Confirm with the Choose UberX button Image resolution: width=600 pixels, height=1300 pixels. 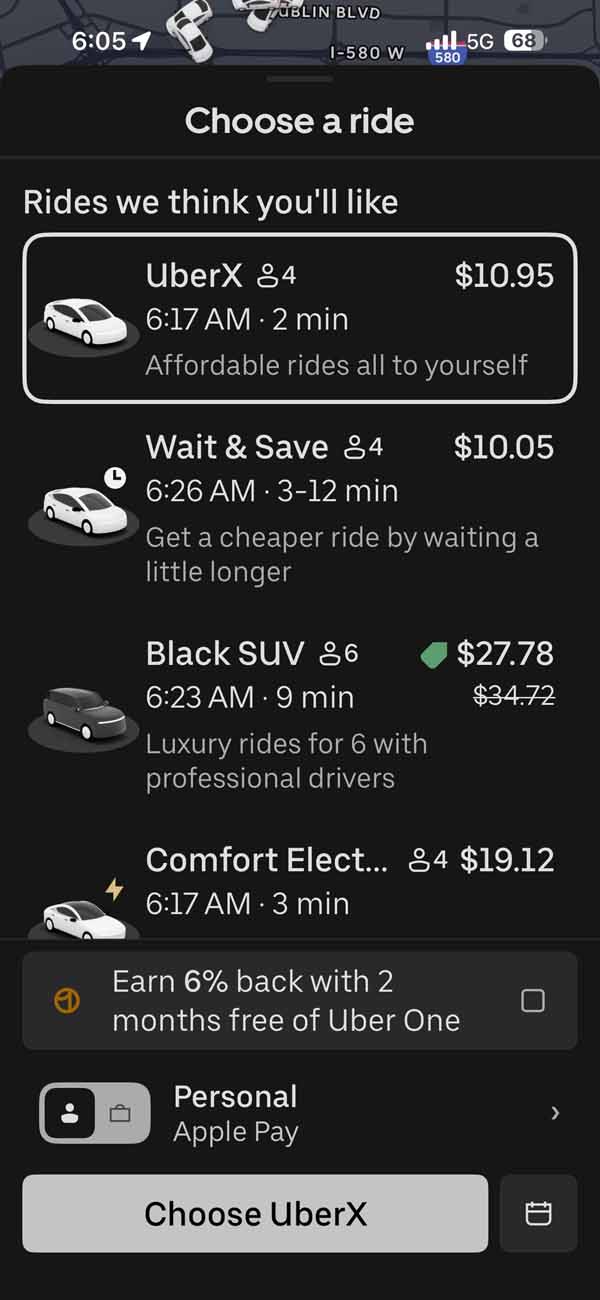pyautogui.click(x=255, y=1214)
